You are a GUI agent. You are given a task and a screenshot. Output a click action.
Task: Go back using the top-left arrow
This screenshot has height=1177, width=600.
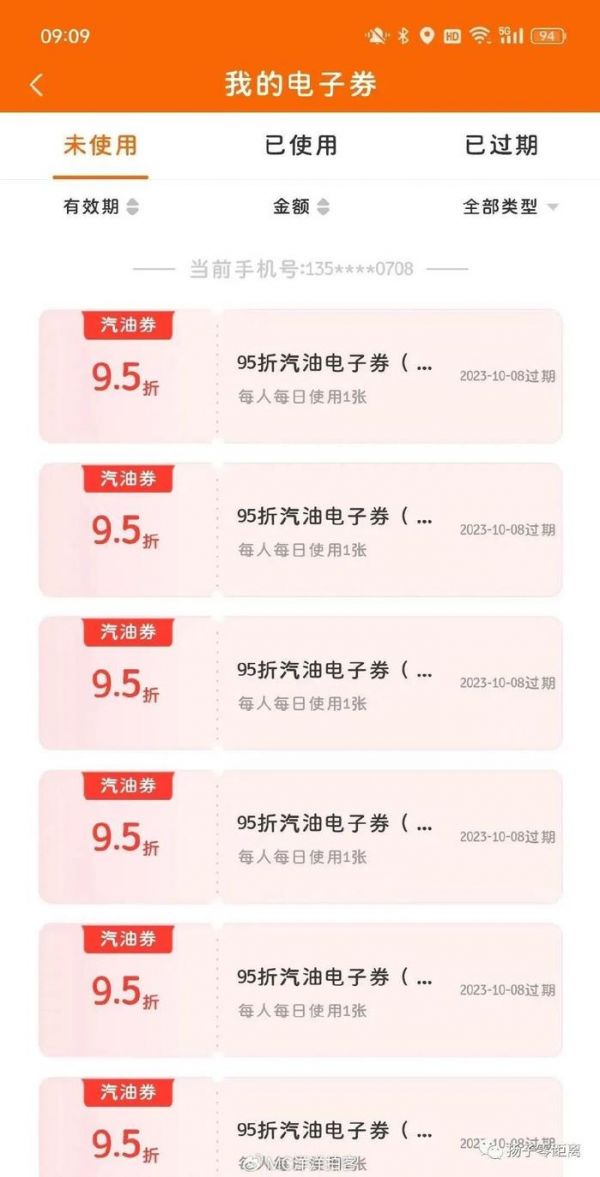click(x=36, y=85)
